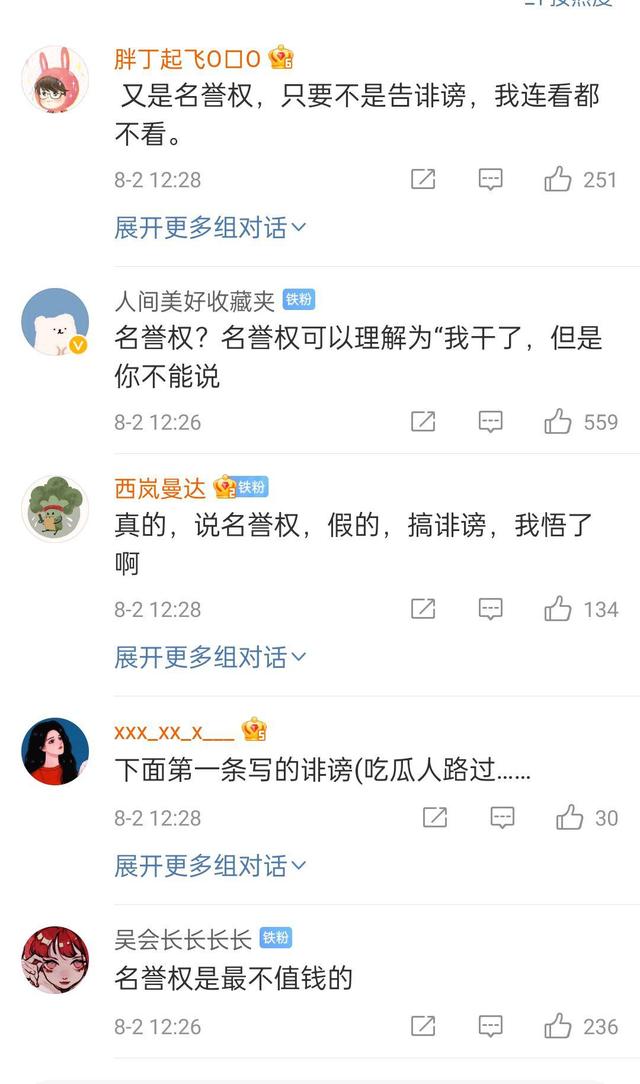Expand more replies under 西岚曼达's comment
The width and height of the screenshot is (640, 1084).
[210, 657]
